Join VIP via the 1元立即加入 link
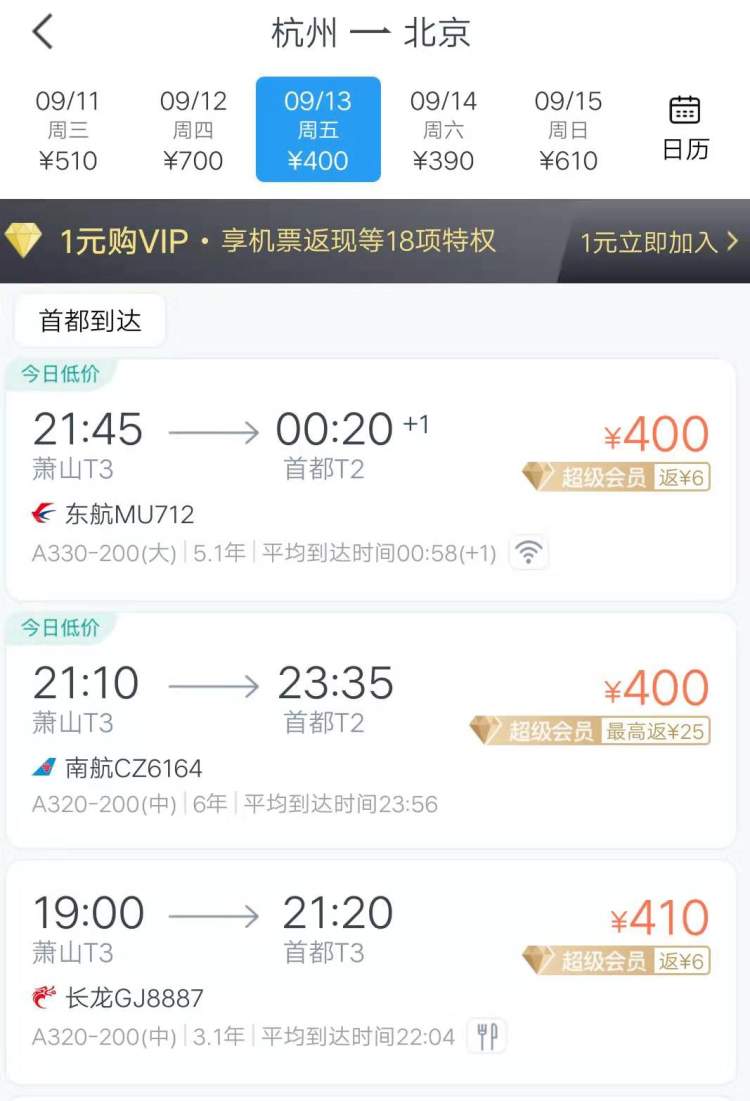The image size is (750, 1101). (660, 241)
